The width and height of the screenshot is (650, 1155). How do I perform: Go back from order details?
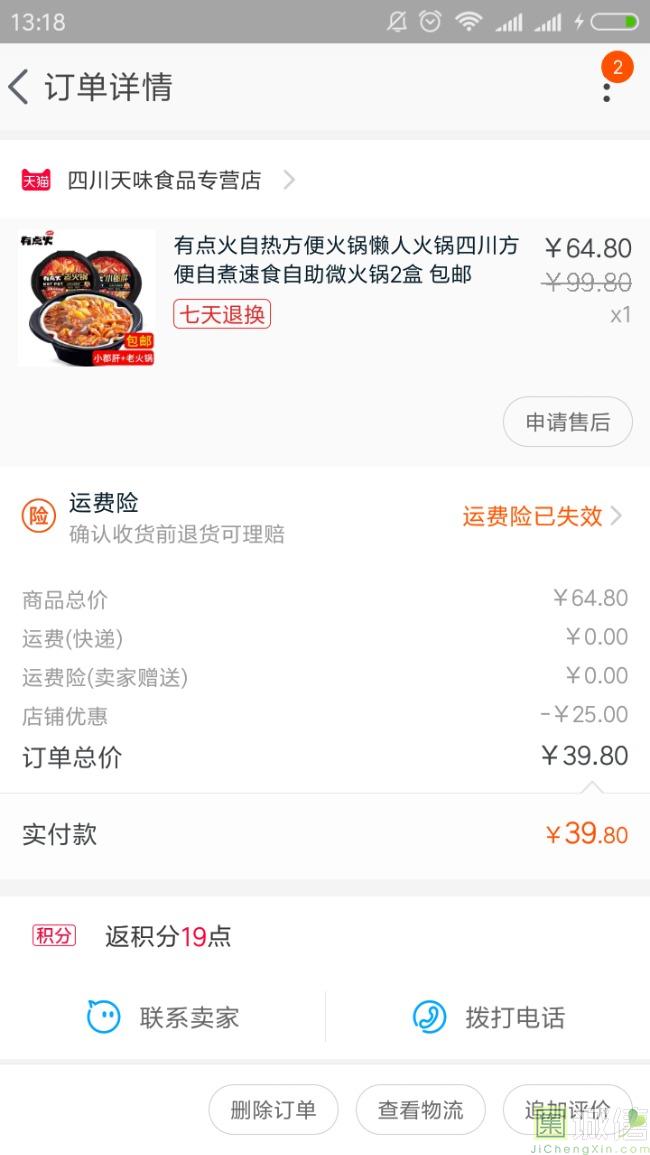click(20, 87)
